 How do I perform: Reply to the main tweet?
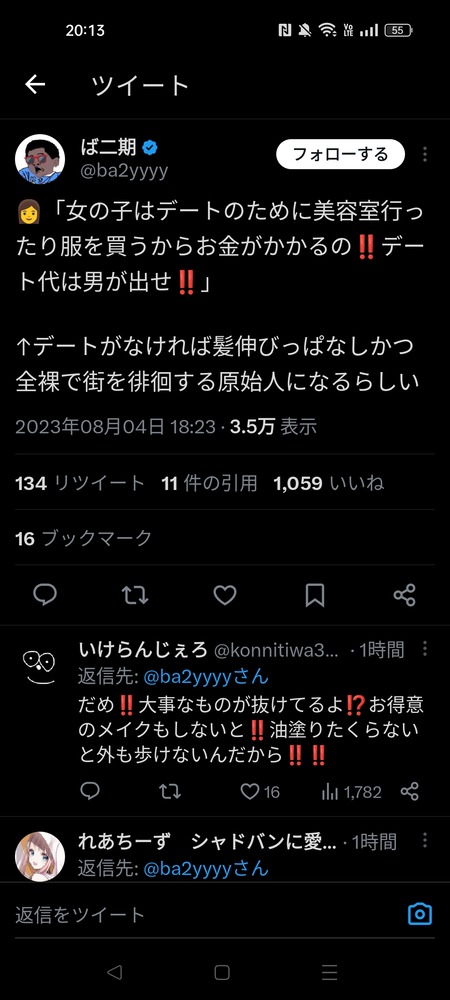pyautogui.click(x=45, y=595)
